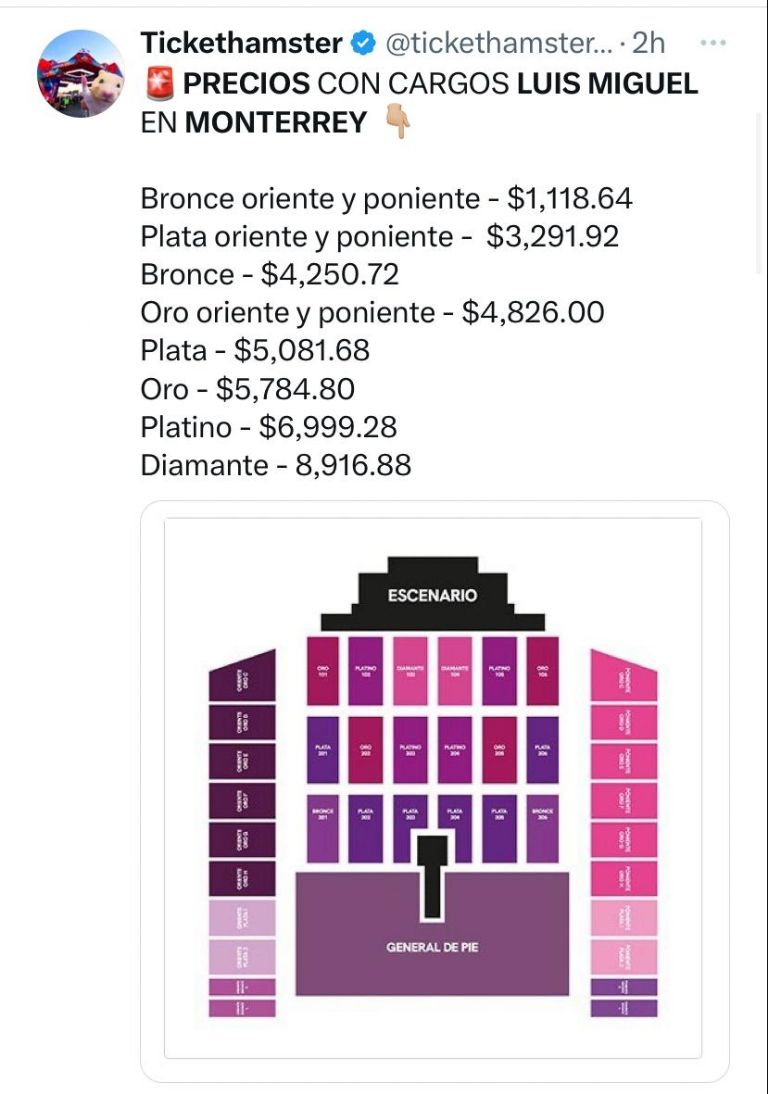This screenshot has height=1094, width=768.
Task: Open the Tickethamster account name
Action: tap(242, 43)
